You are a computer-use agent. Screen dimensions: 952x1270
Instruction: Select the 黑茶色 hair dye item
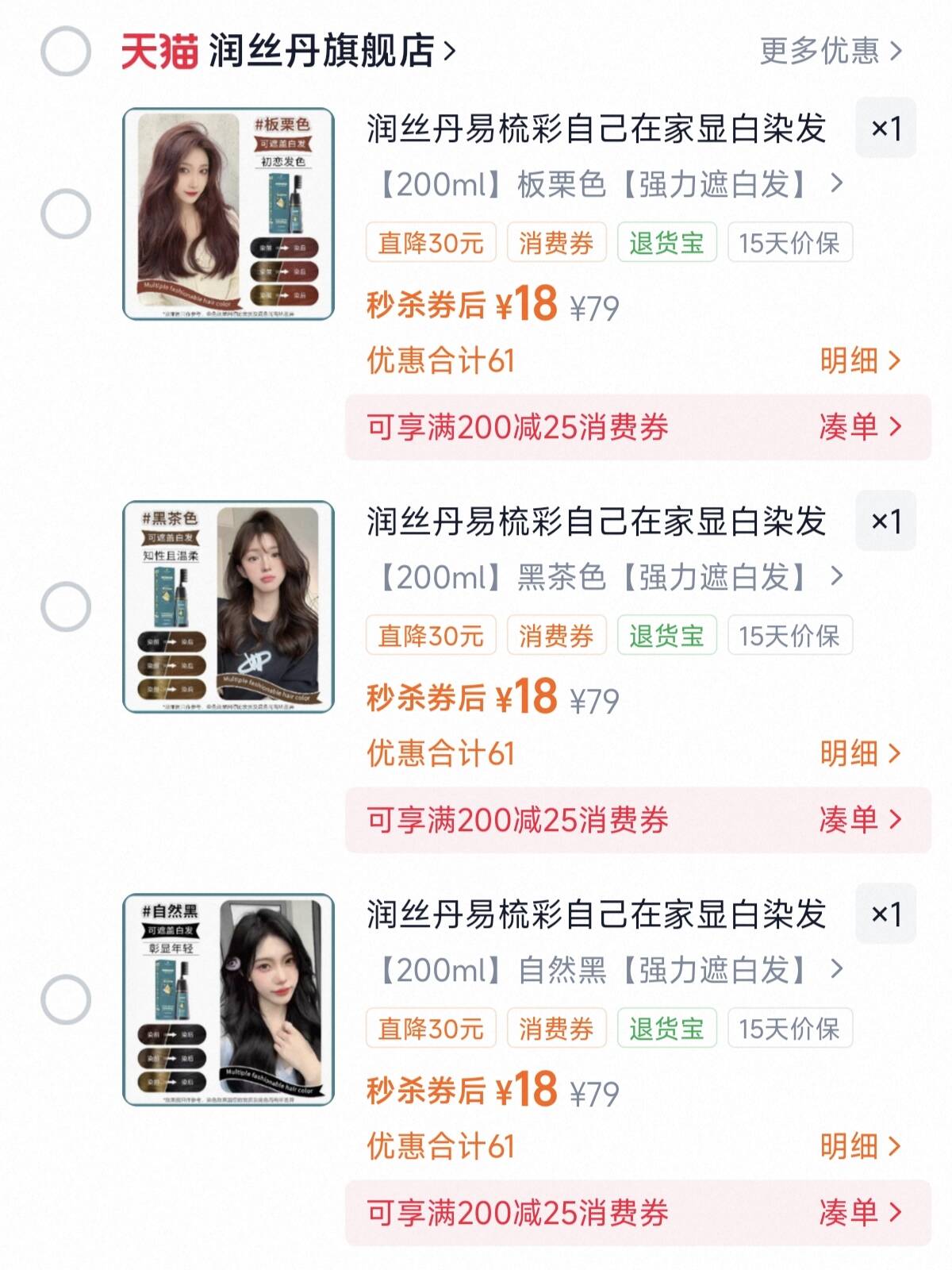66,606
